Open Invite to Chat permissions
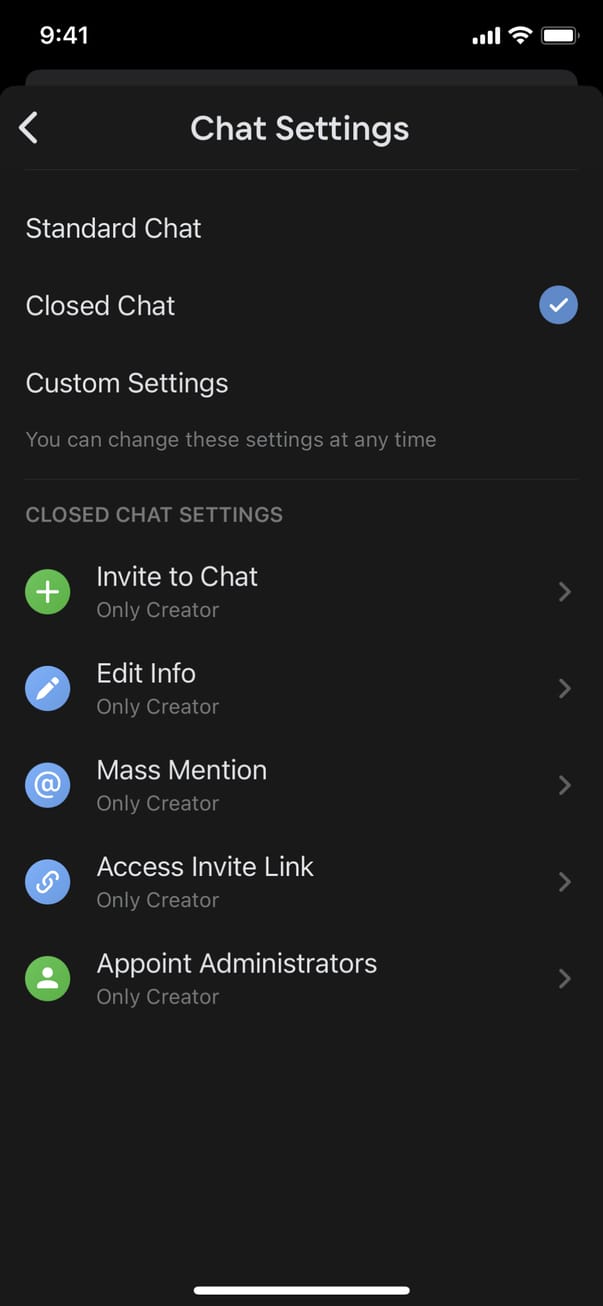 click(300, 592)
